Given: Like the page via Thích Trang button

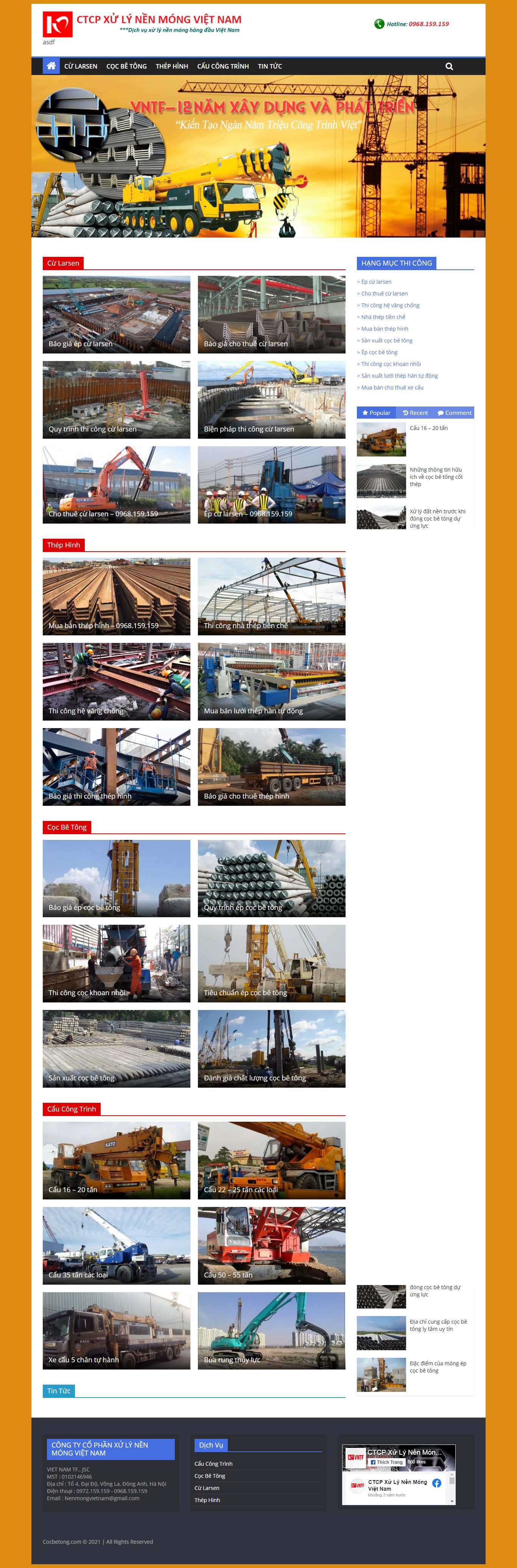Looking at the screenshot, I should (387, 1462).
